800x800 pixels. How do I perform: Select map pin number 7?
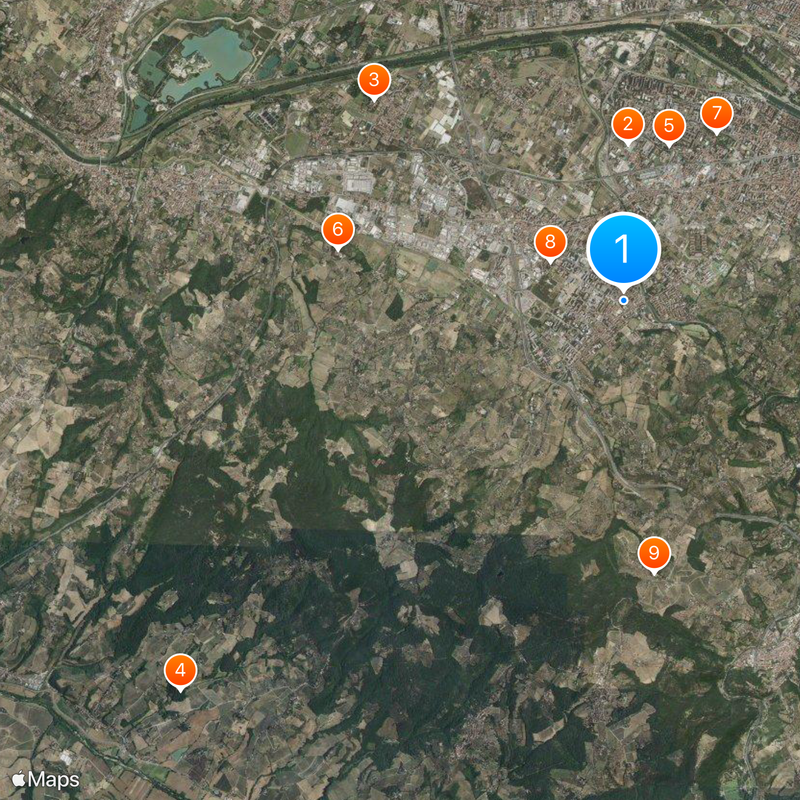(x=716, y=113)
